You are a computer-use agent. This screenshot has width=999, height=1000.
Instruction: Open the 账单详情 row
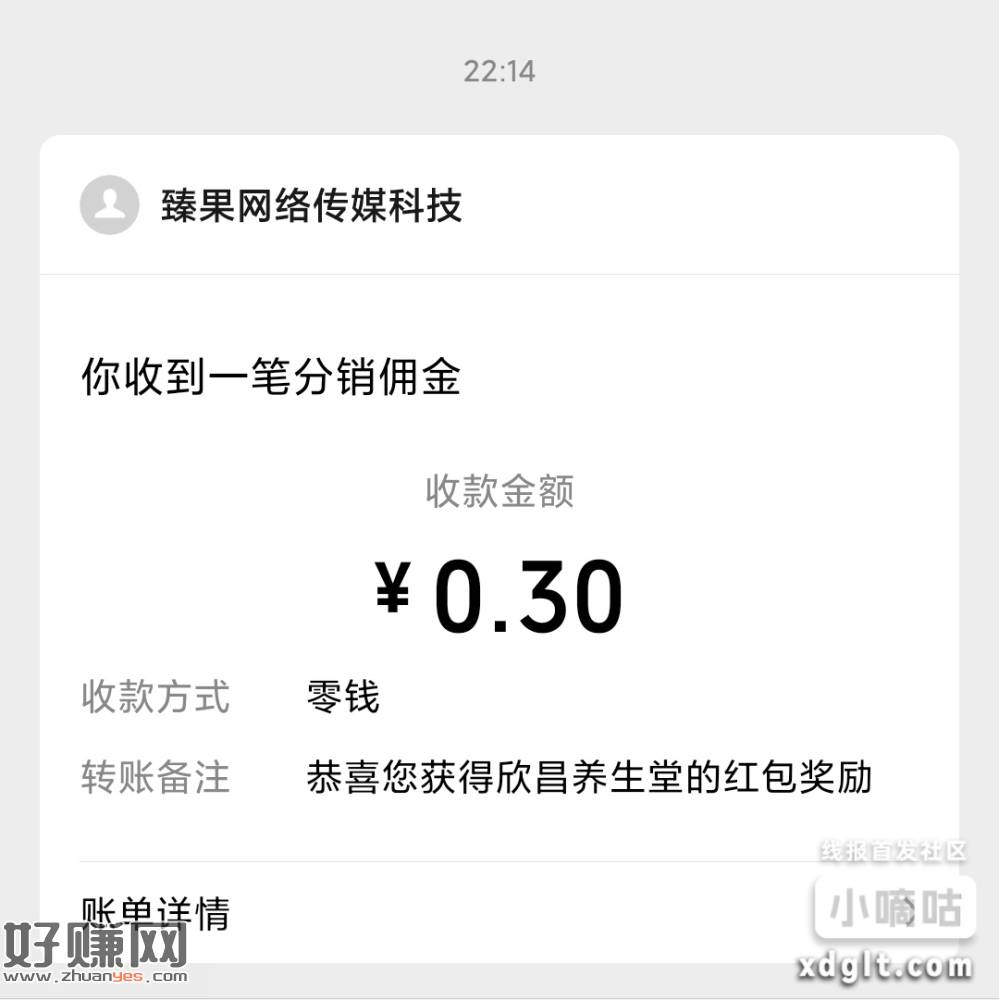point(156,913)
